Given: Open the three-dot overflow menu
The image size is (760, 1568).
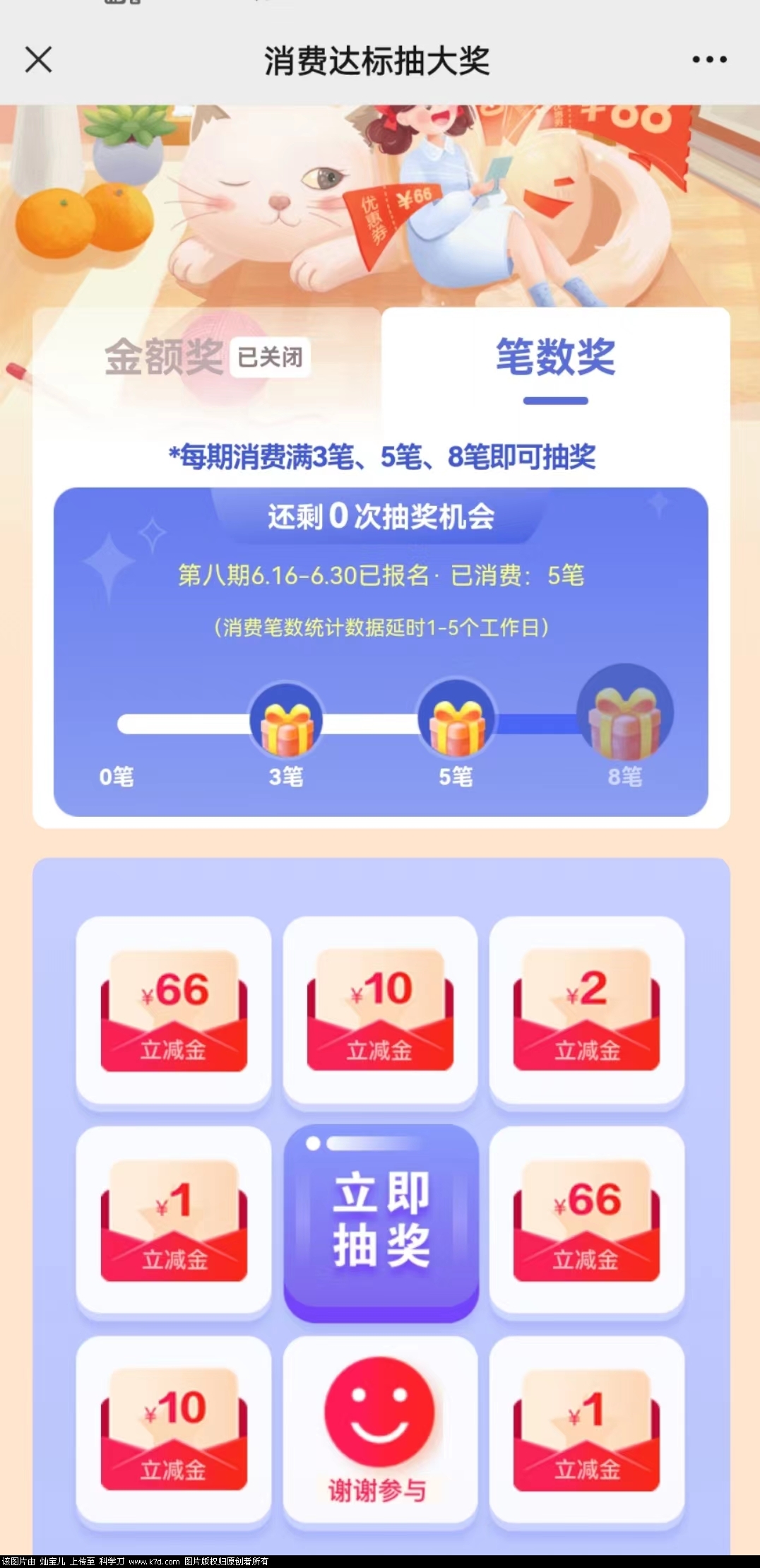Looking at the screenshot, I should point(709,60).
